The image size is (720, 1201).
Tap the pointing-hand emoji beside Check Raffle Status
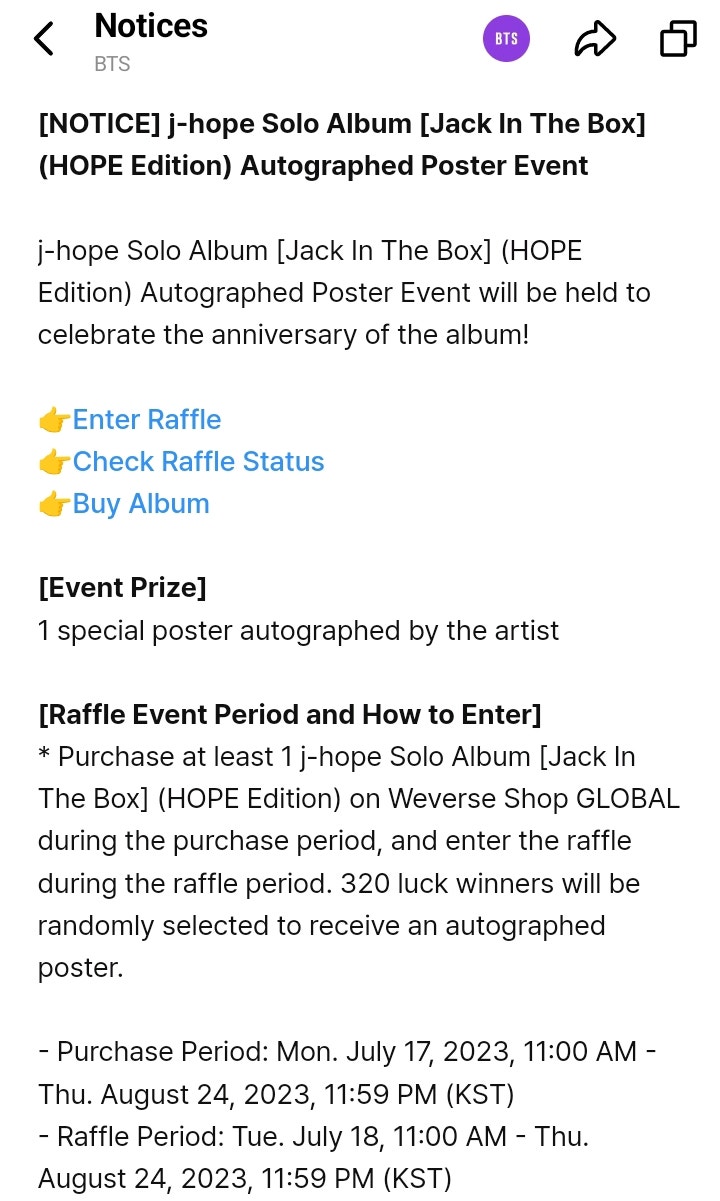click(x=53, y=462)
